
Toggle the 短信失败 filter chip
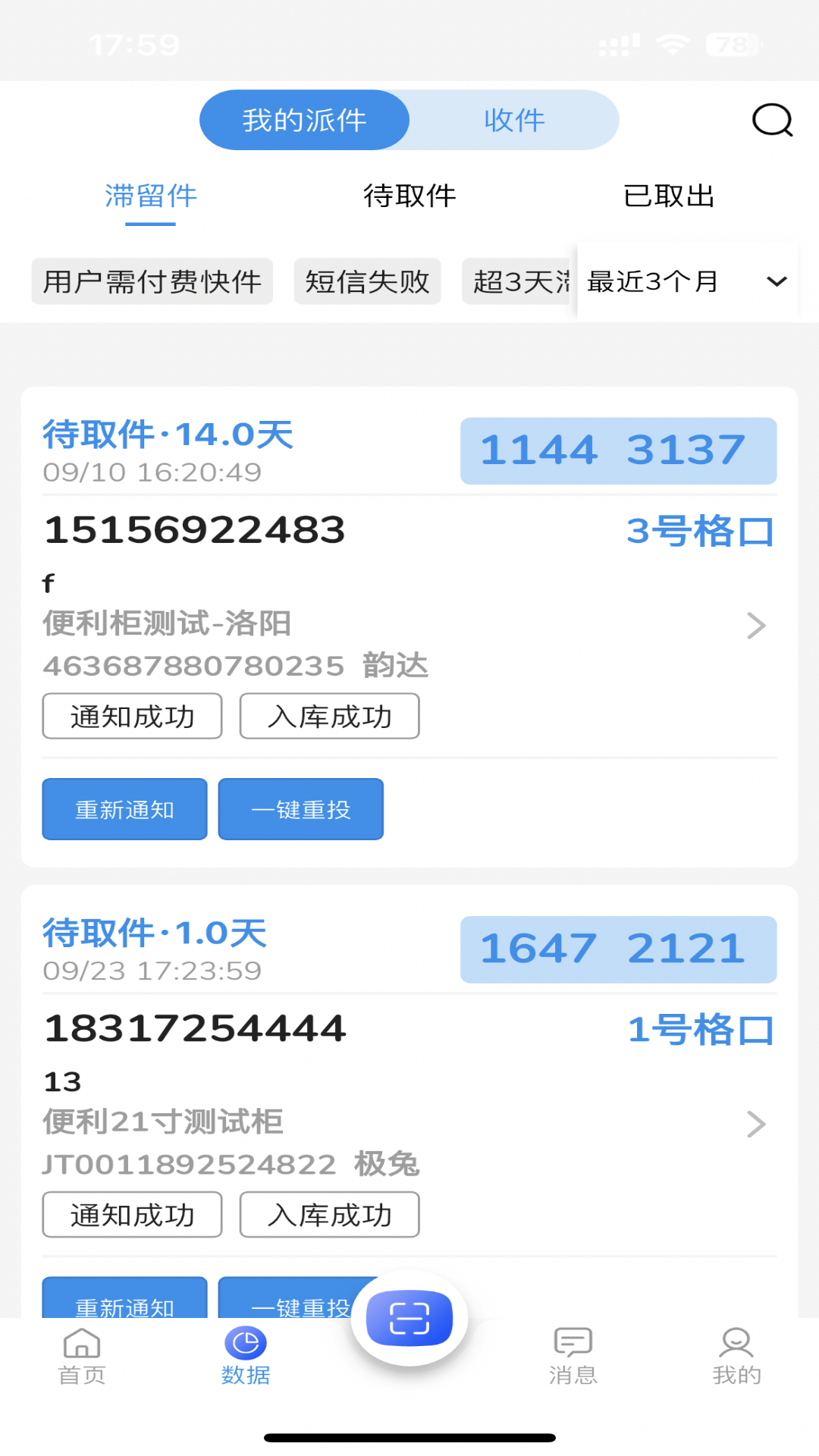point(367,281)
